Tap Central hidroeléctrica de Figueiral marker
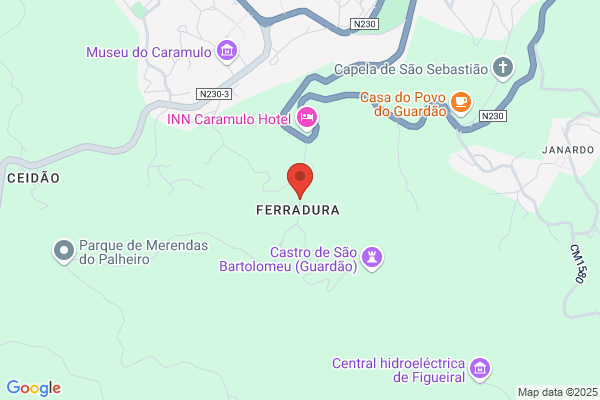600x400 pixels. pyautogui.click(x=480, y=369)
